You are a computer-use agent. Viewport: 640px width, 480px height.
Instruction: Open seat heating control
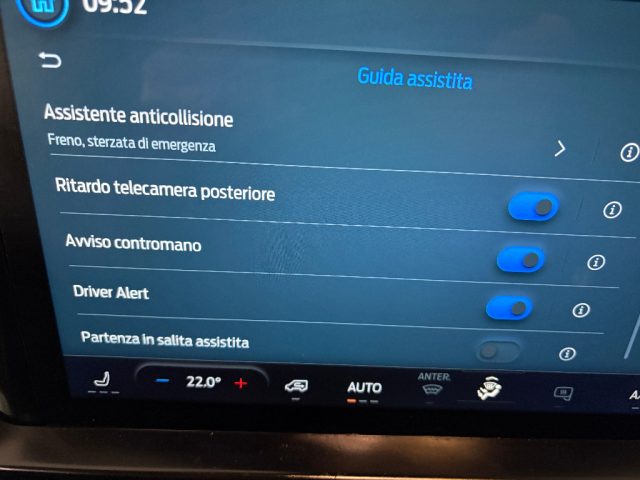[x=103, y=381]
